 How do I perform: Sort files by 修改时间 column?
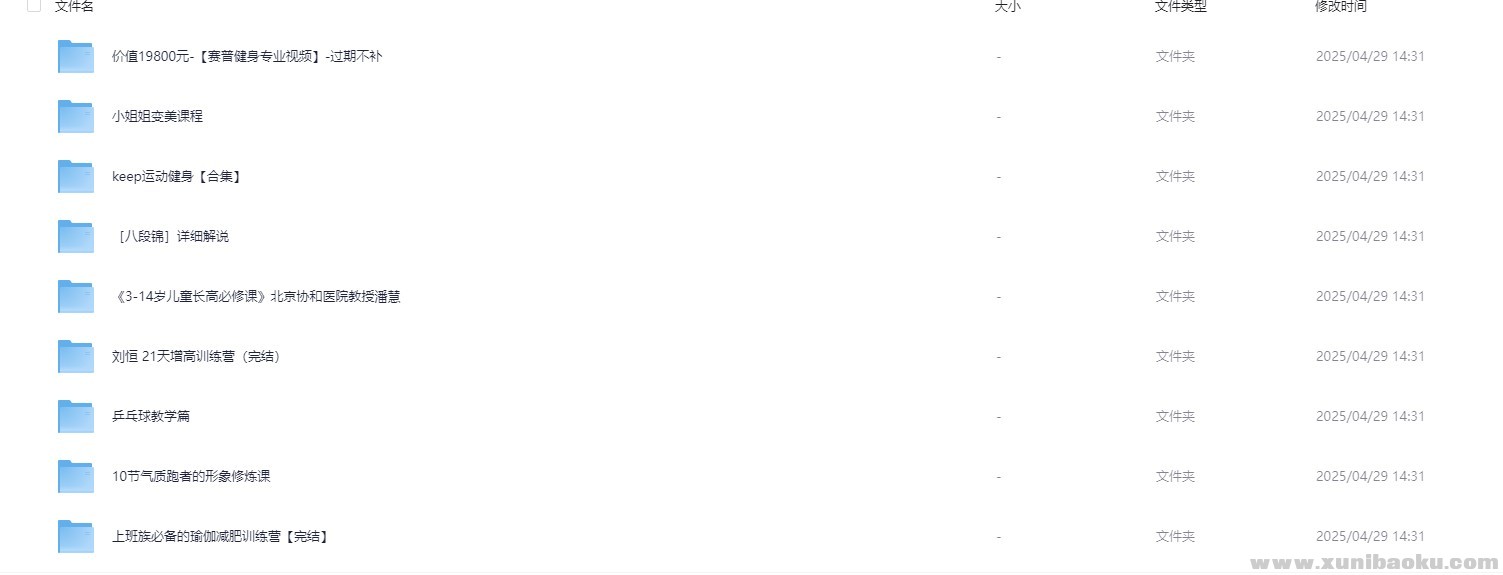(1340, 6)
